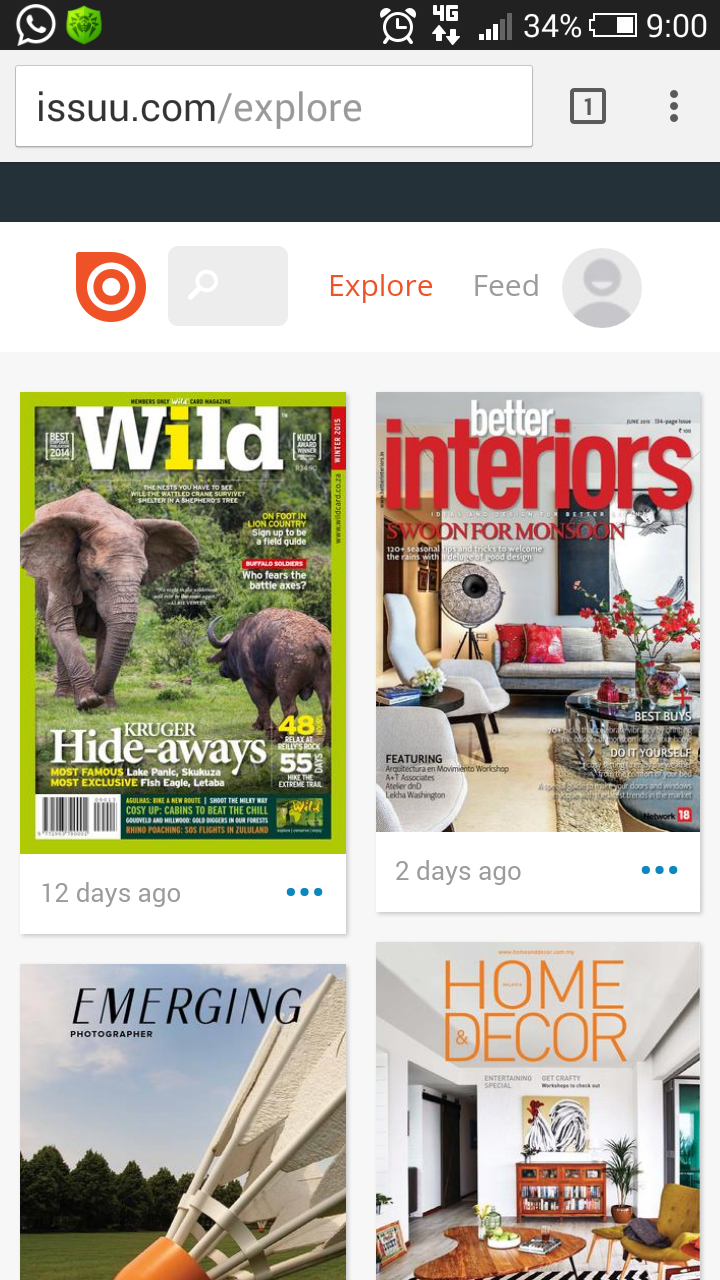The width and height of the screenshot is (720, 1280).
Task: Switch to the Feed tab
Action: point(506,286)
